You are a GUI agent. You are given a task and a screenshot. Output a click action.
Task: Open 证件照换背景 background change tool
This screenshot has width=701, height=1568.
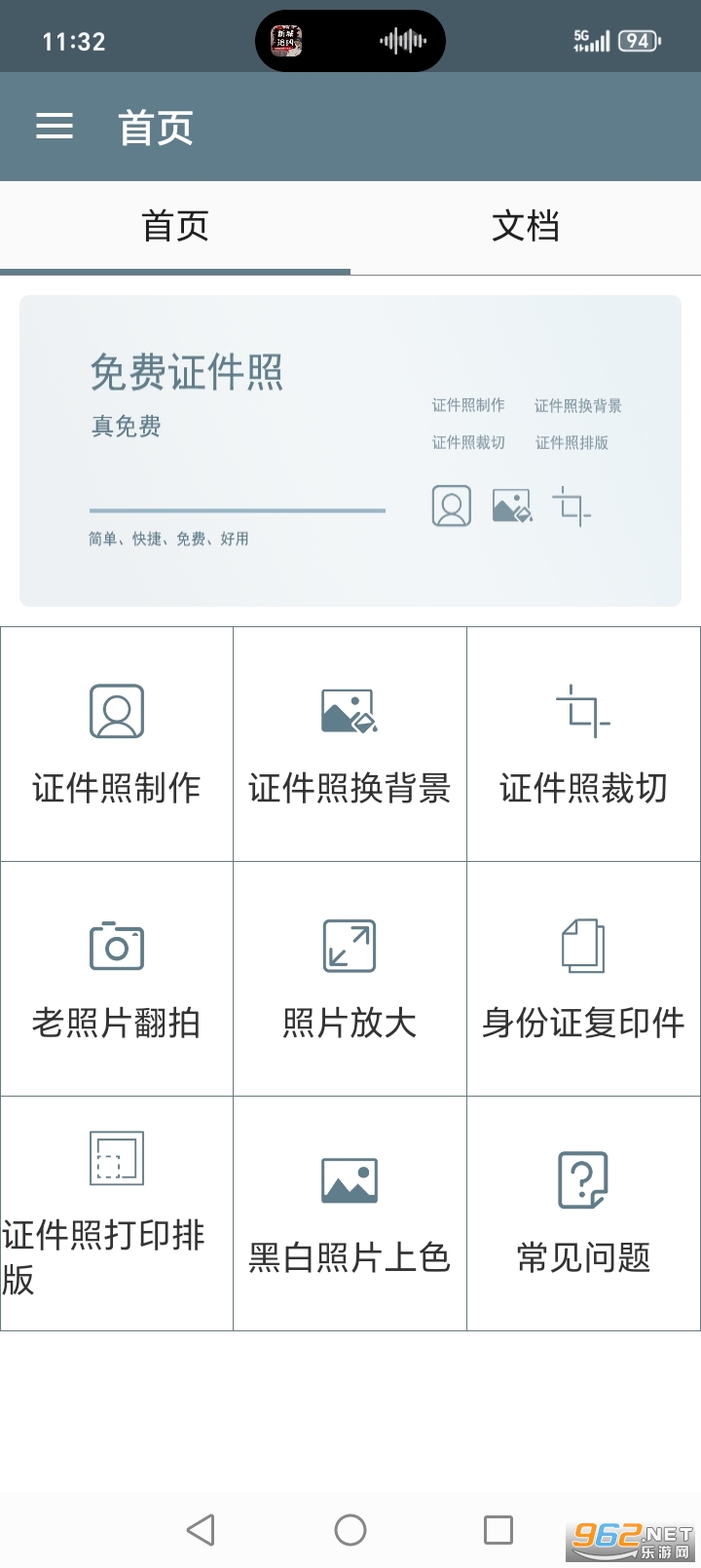349,709
